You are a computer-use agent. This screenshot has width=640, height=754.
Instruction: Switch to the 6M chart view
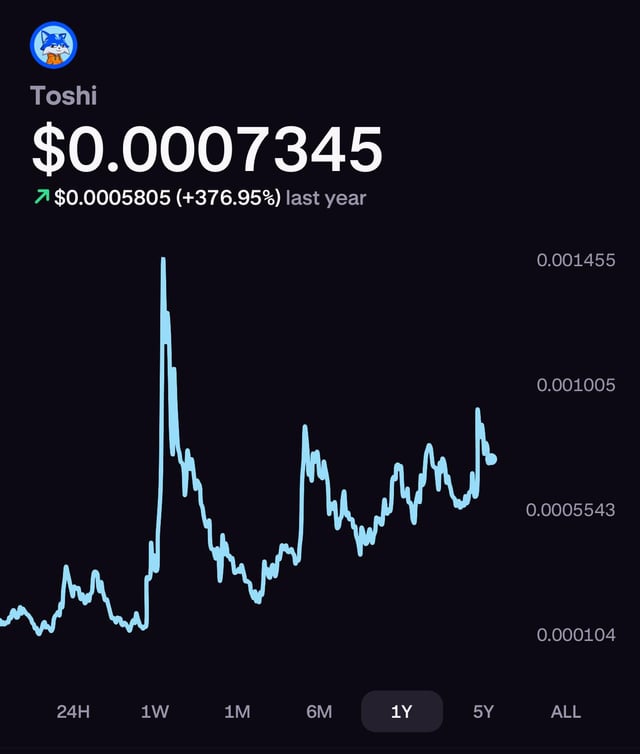[x=319, y=712]
